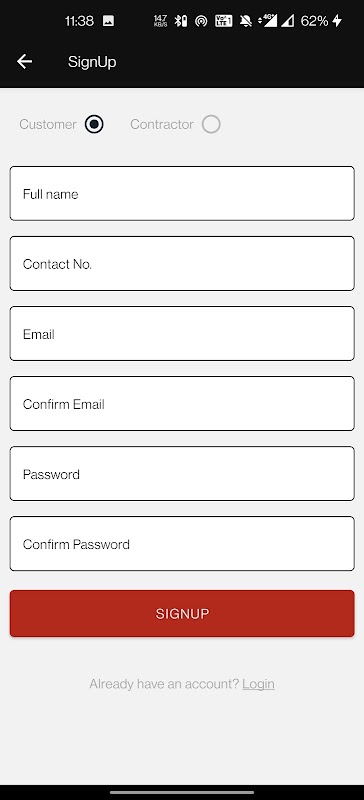Focus the Contact No. field
This screenshot has width=364, height=800.
(x=182, y=263)
